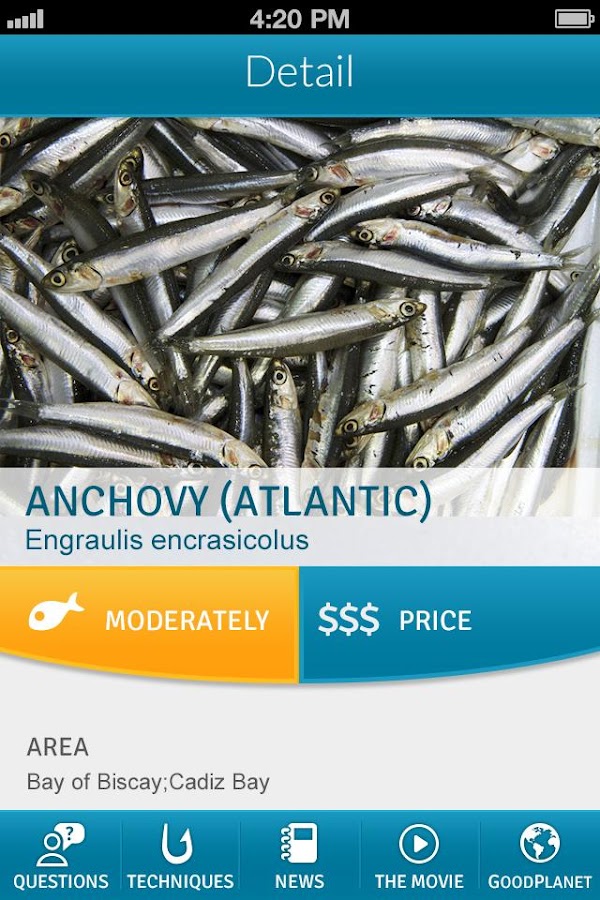600x900 pixels.
Task: Switch to the Techniques tab
Action: click(x=180, y=856)
